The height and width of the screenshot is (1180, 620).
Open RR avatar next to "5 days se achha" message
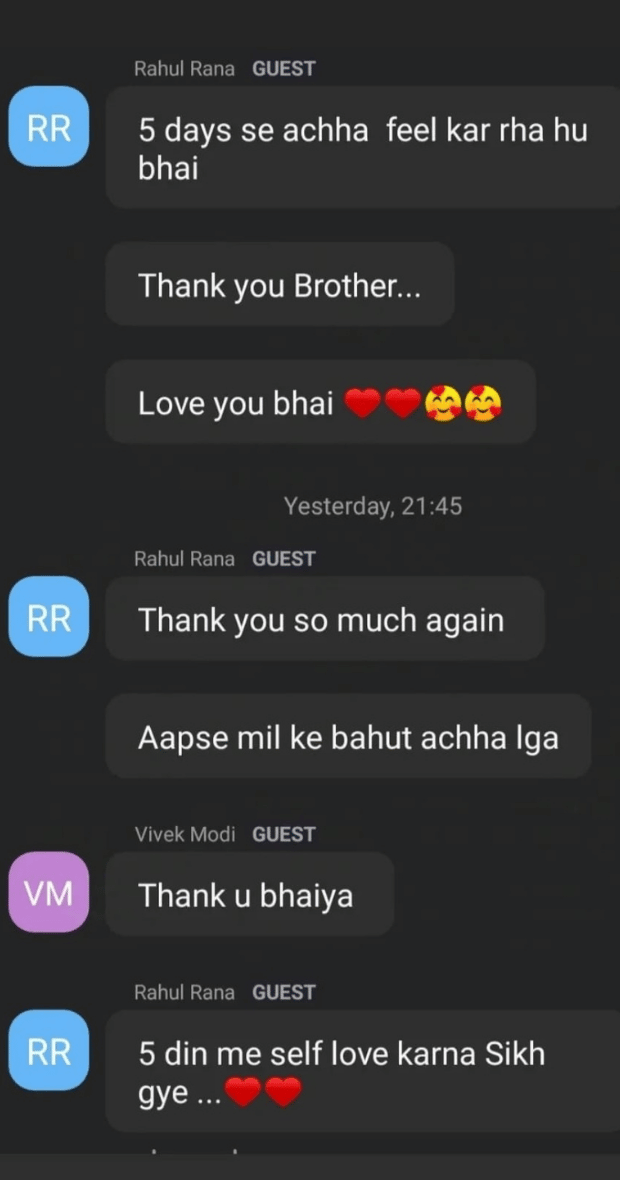pos(49,127)
